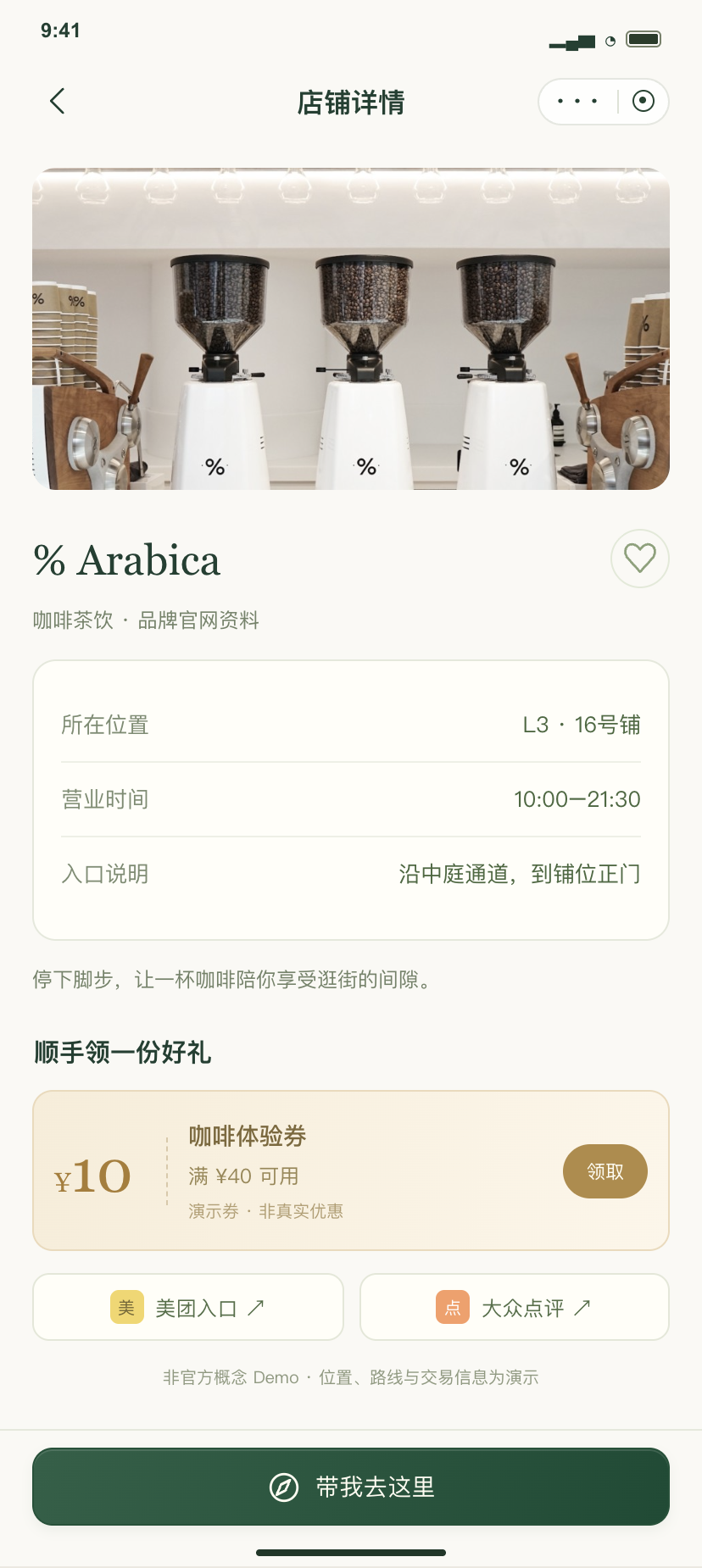Favorite % Arabica with the heart icon
Screen dimensions: 702x1568
coord(640,559)
